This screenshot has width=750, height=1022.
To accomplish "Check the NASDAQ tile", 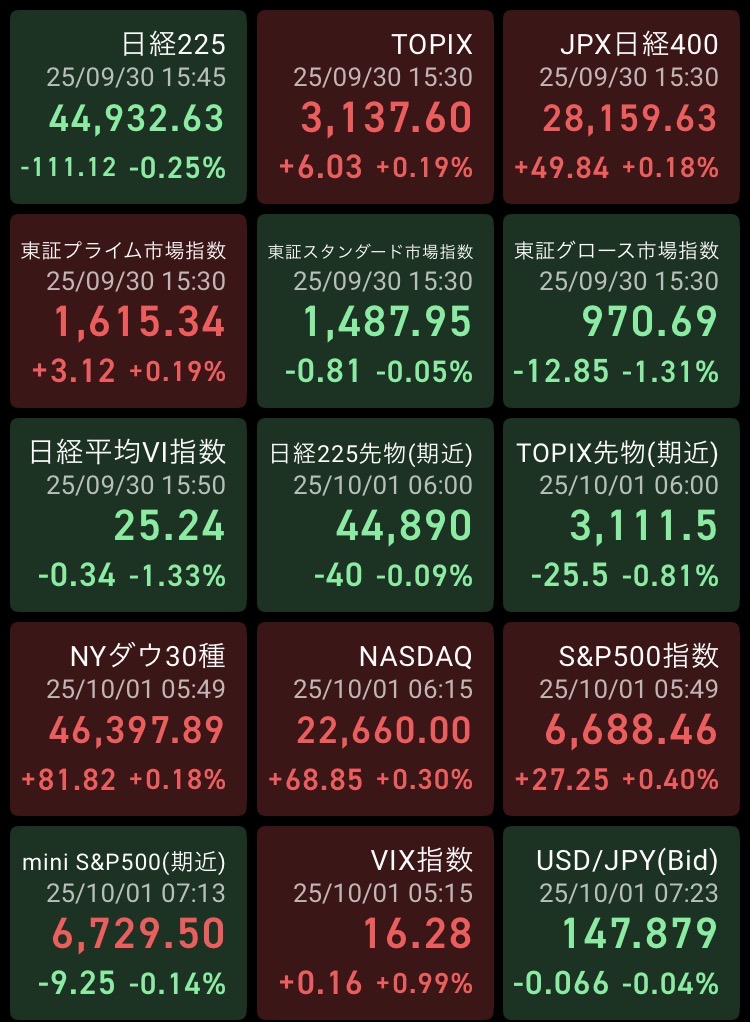I will pyautogui.click(x=375, y=718).
